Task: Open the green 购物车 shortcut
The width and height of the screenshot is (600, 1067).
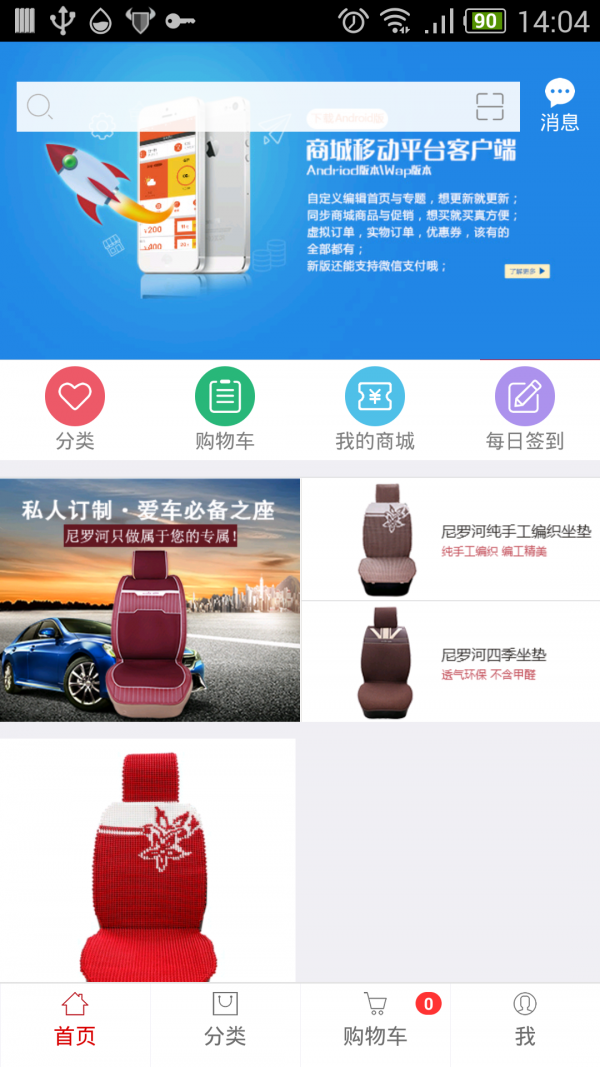Action: tap(225, 410)
